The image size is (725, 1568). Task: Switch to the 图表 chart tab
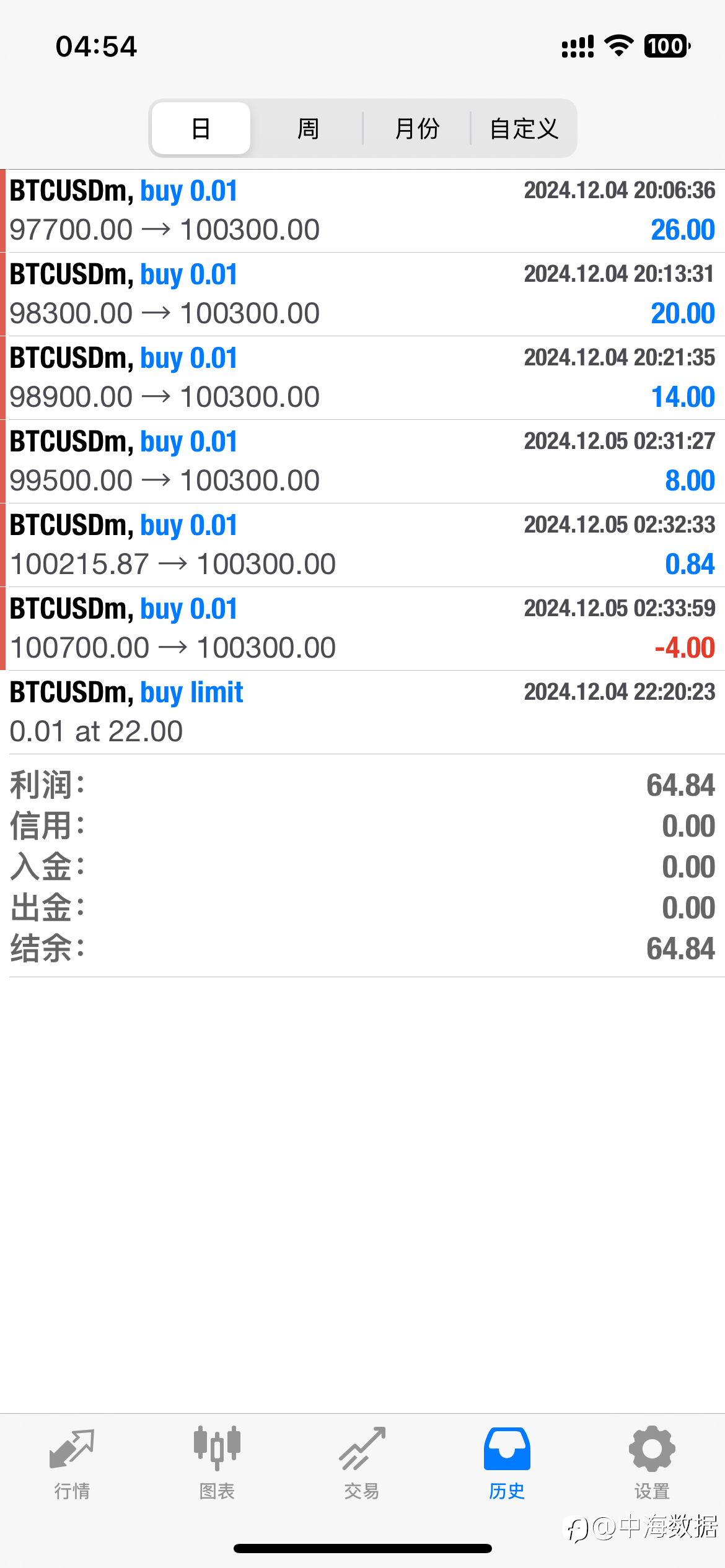point(217,1464)
